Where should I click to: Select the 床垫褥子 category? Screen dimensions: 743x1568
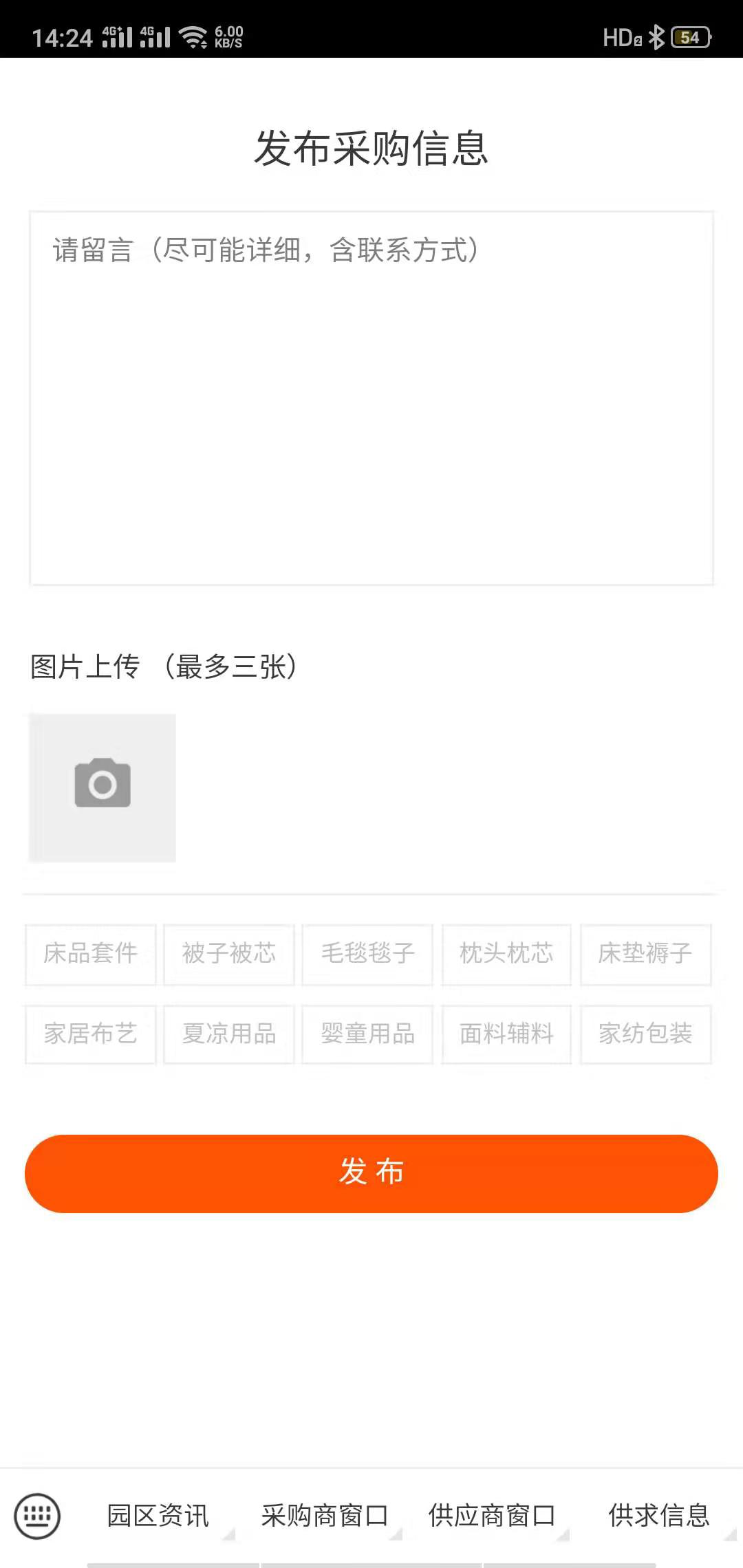click(645, 955)
